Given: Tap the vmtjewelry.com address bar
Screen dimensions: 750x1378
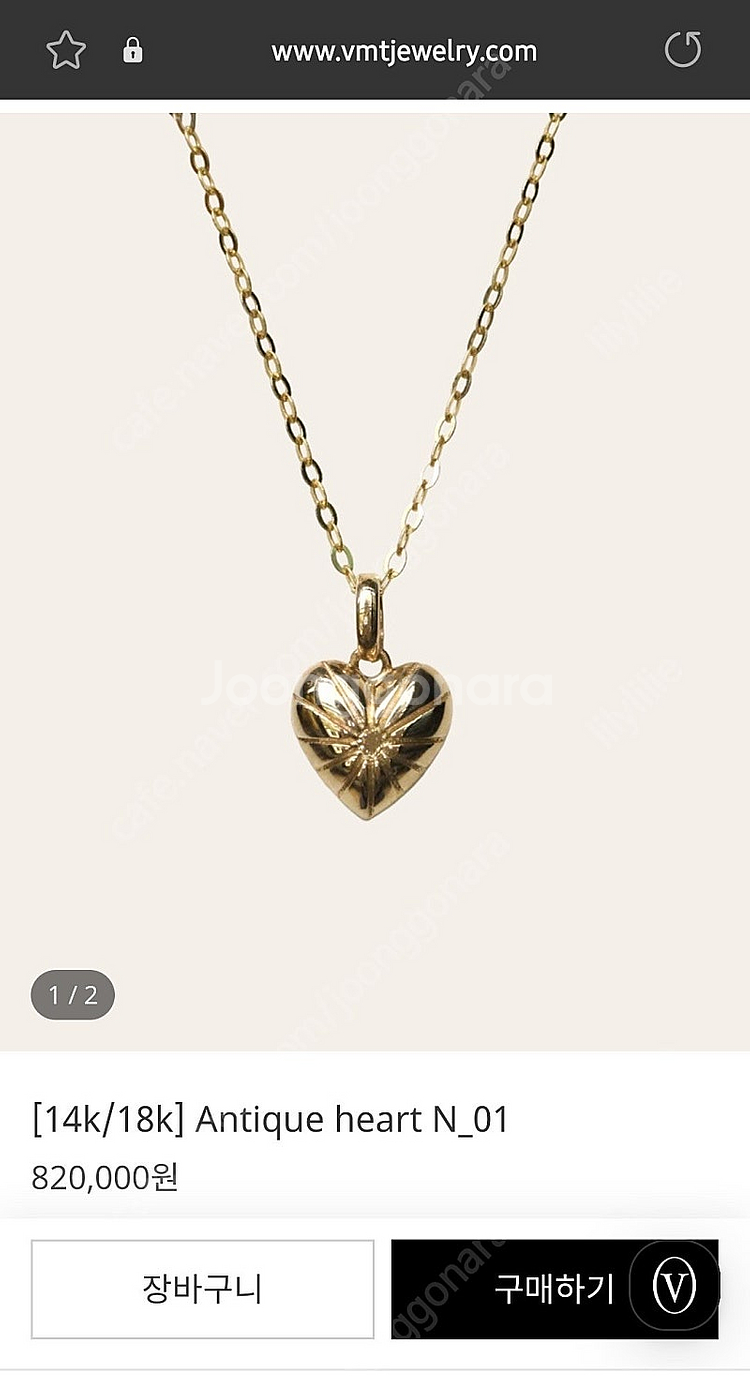Looking at the screenshot, I should pos(404,51).
